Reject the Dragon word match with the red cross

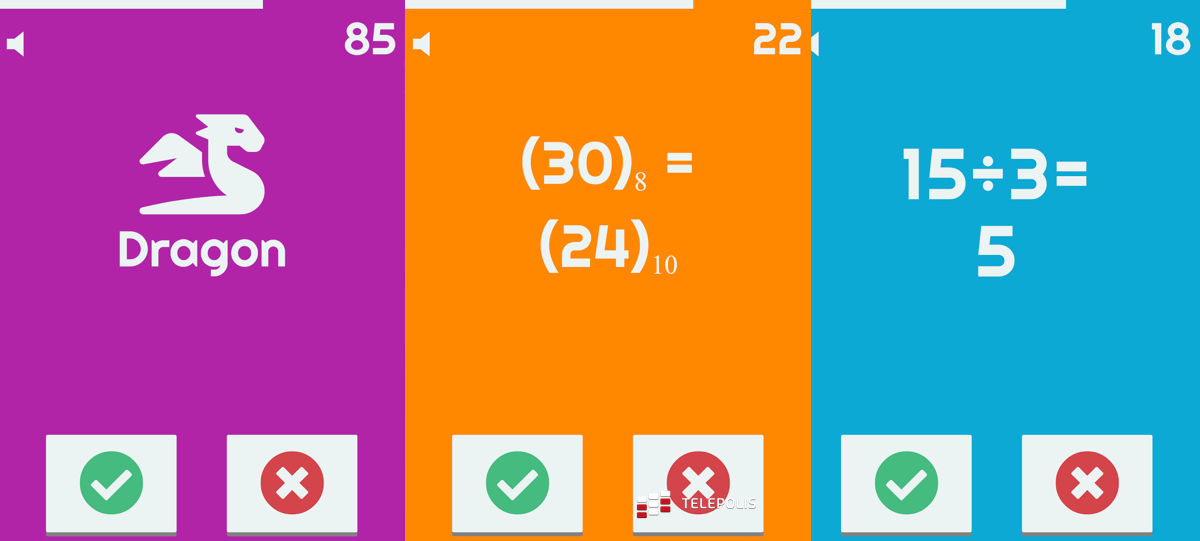click(292, 484)
